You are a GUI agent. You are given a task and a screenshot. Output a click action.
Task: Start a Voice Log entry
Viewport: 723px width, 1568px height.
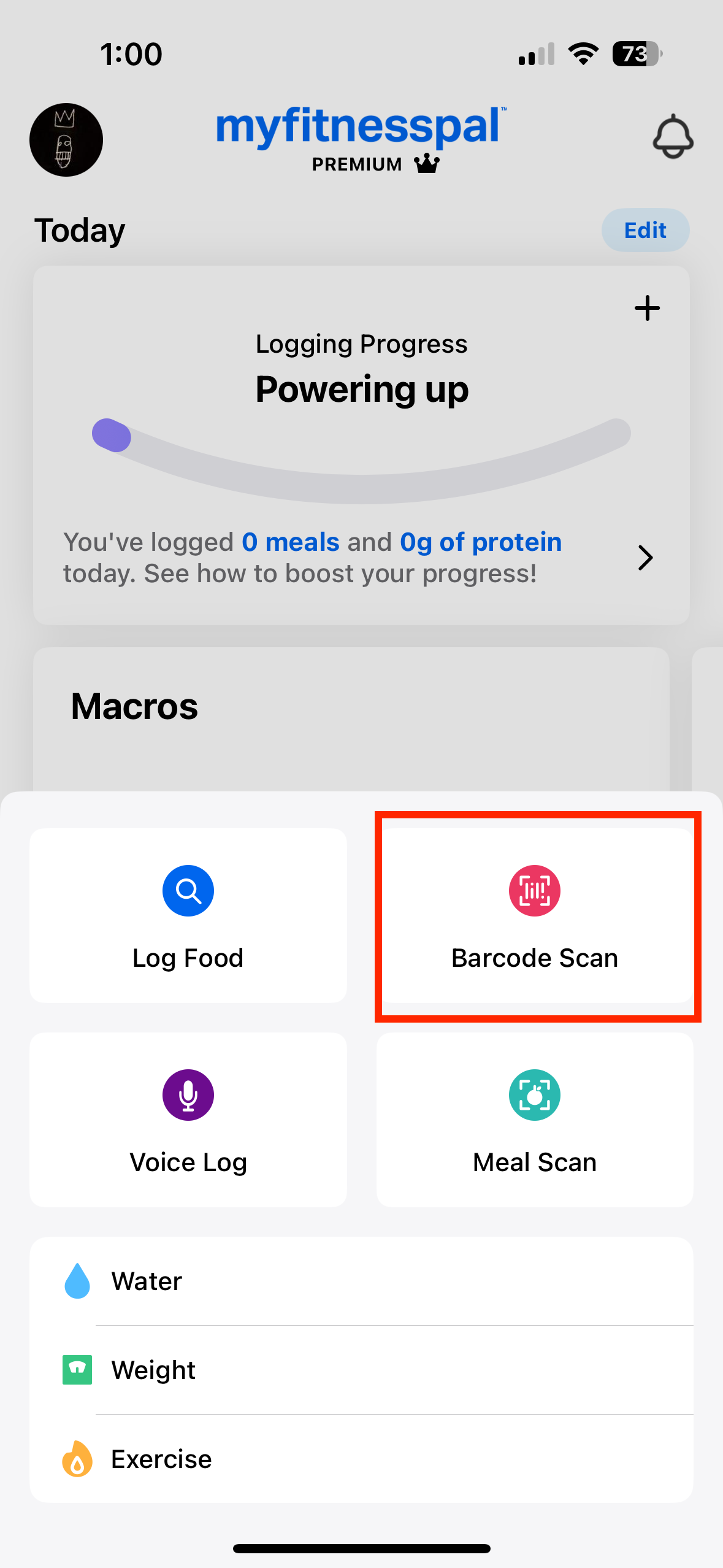tap(188, 1094)
